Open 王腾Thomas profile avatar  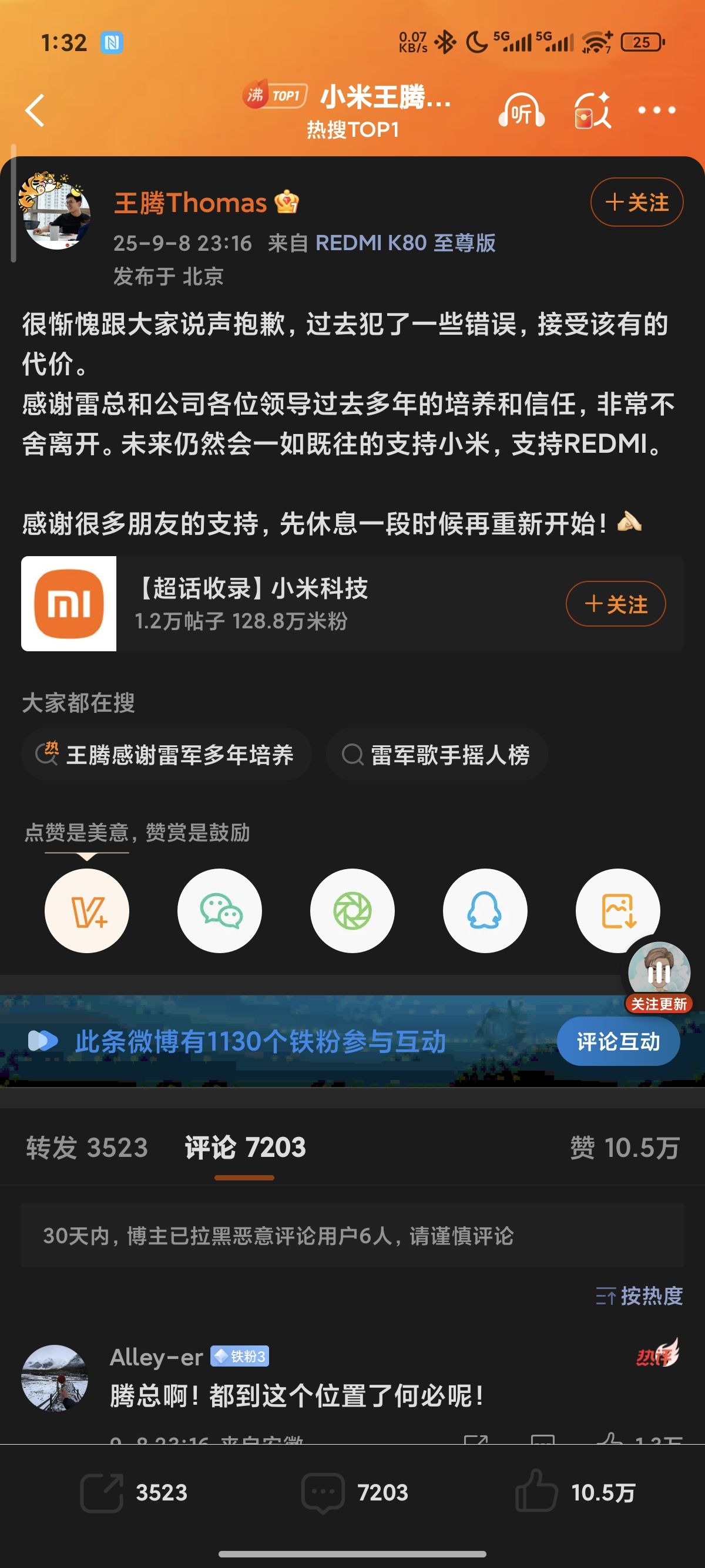(x=55, y=212)
